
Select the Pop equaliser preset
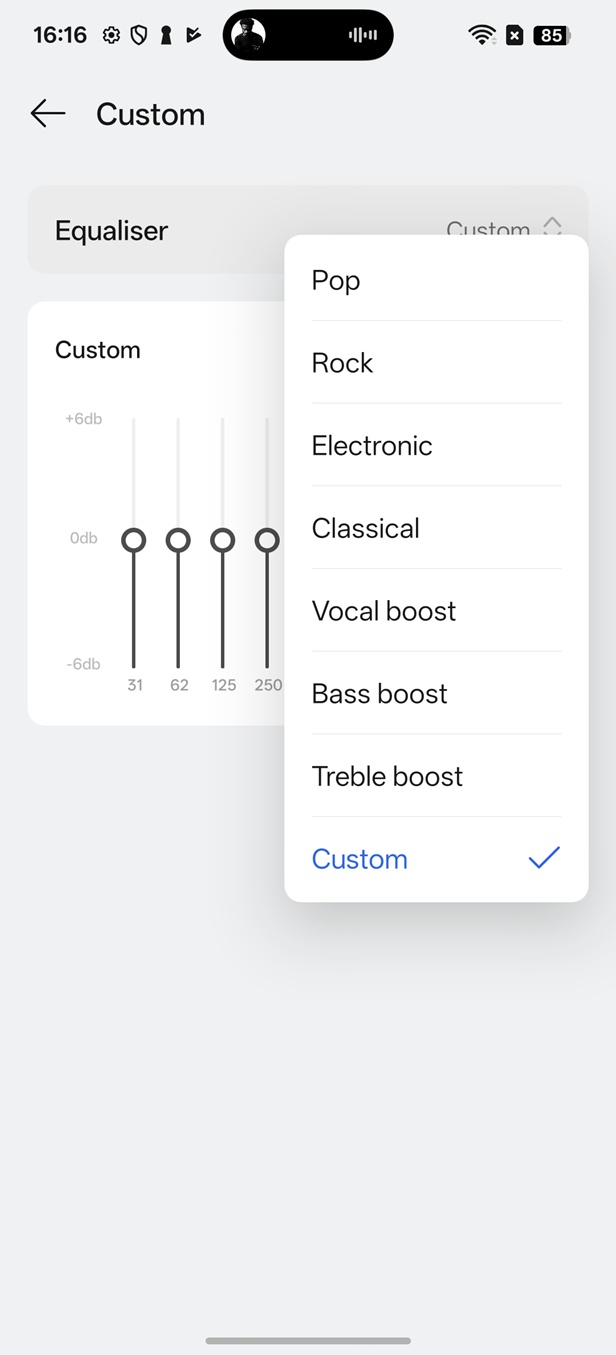tap(436, 281)
